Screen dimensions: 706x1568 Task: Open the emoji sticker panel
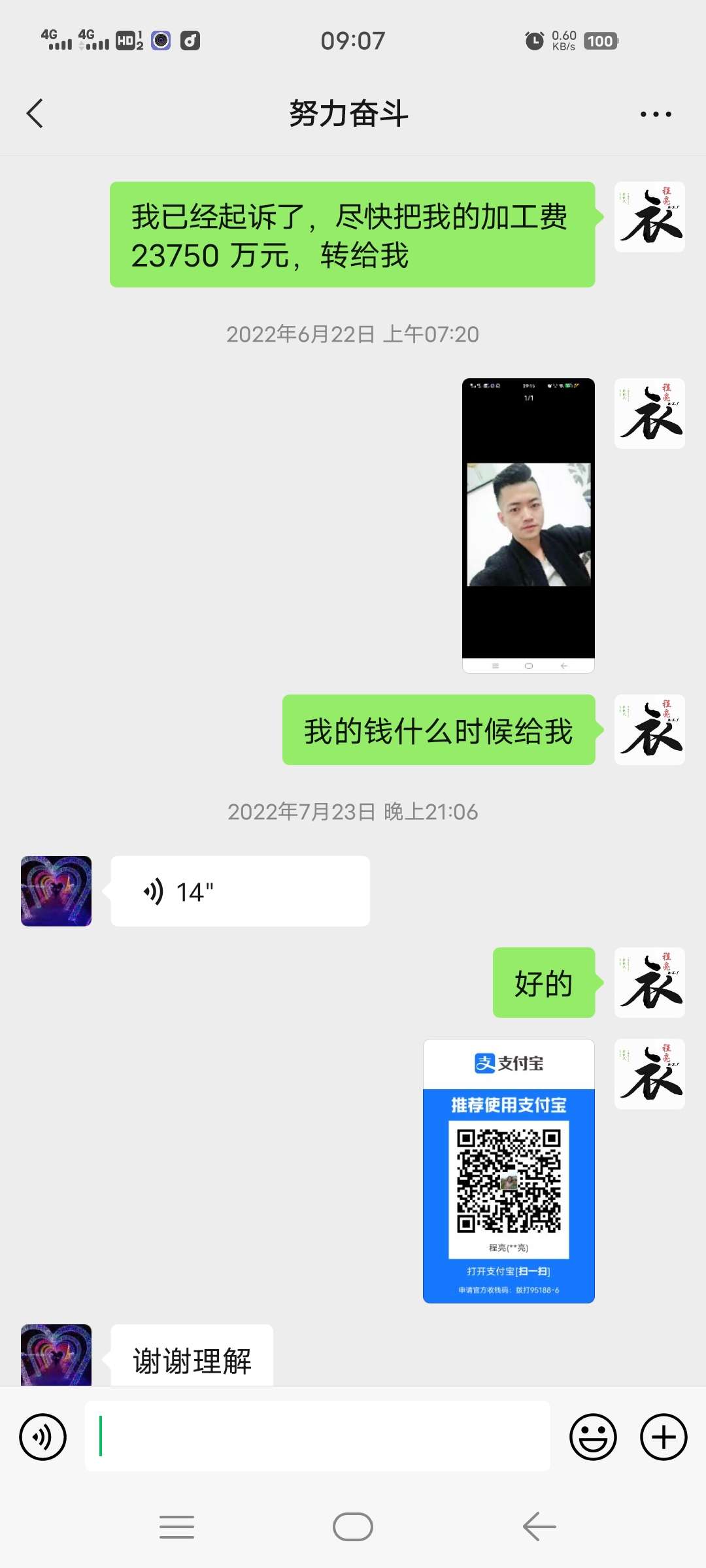pyautogui.click(x=593, y=1437)
